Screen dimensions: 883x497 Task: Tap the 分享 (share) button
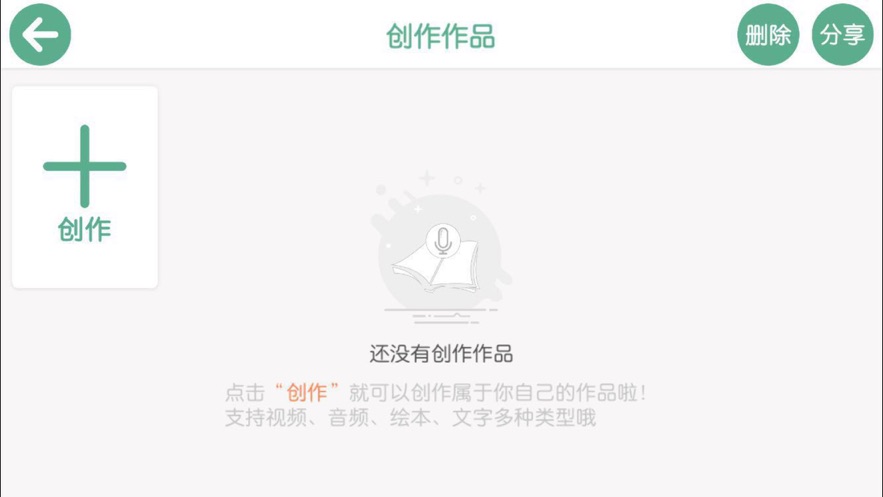tap(842, 35)
